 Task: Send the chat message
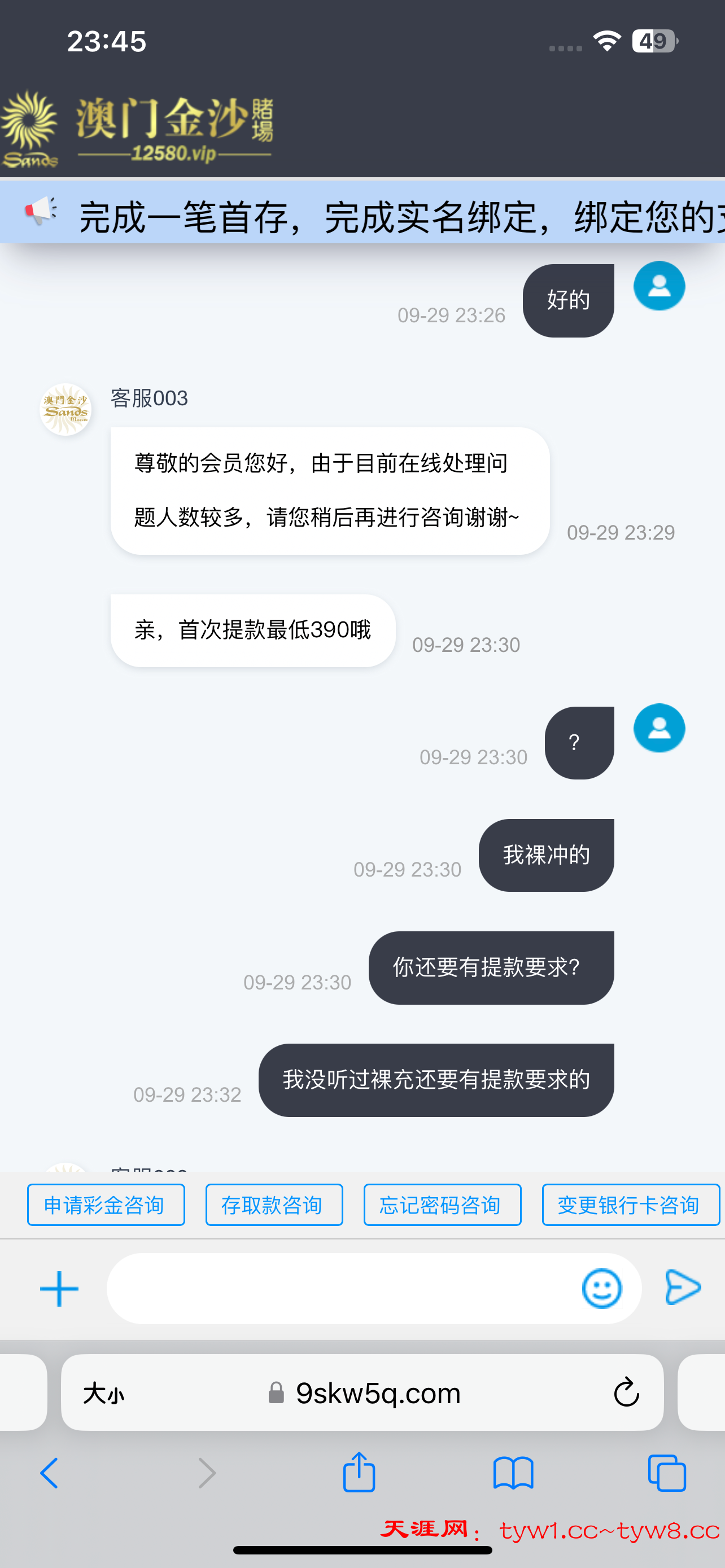tap(683, 1287)
